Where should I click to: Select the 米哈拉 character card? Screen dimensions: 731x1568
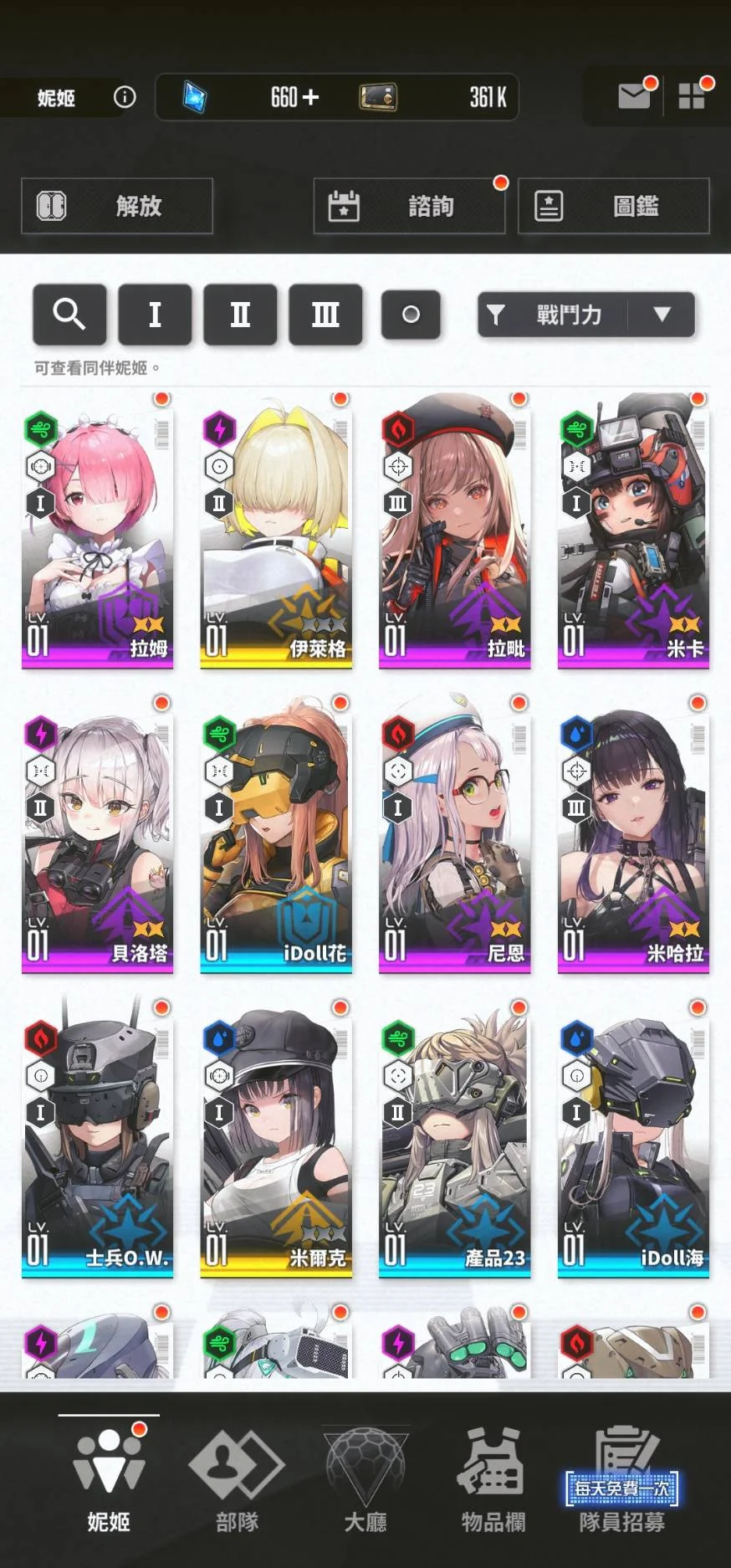tap(633, 837)
